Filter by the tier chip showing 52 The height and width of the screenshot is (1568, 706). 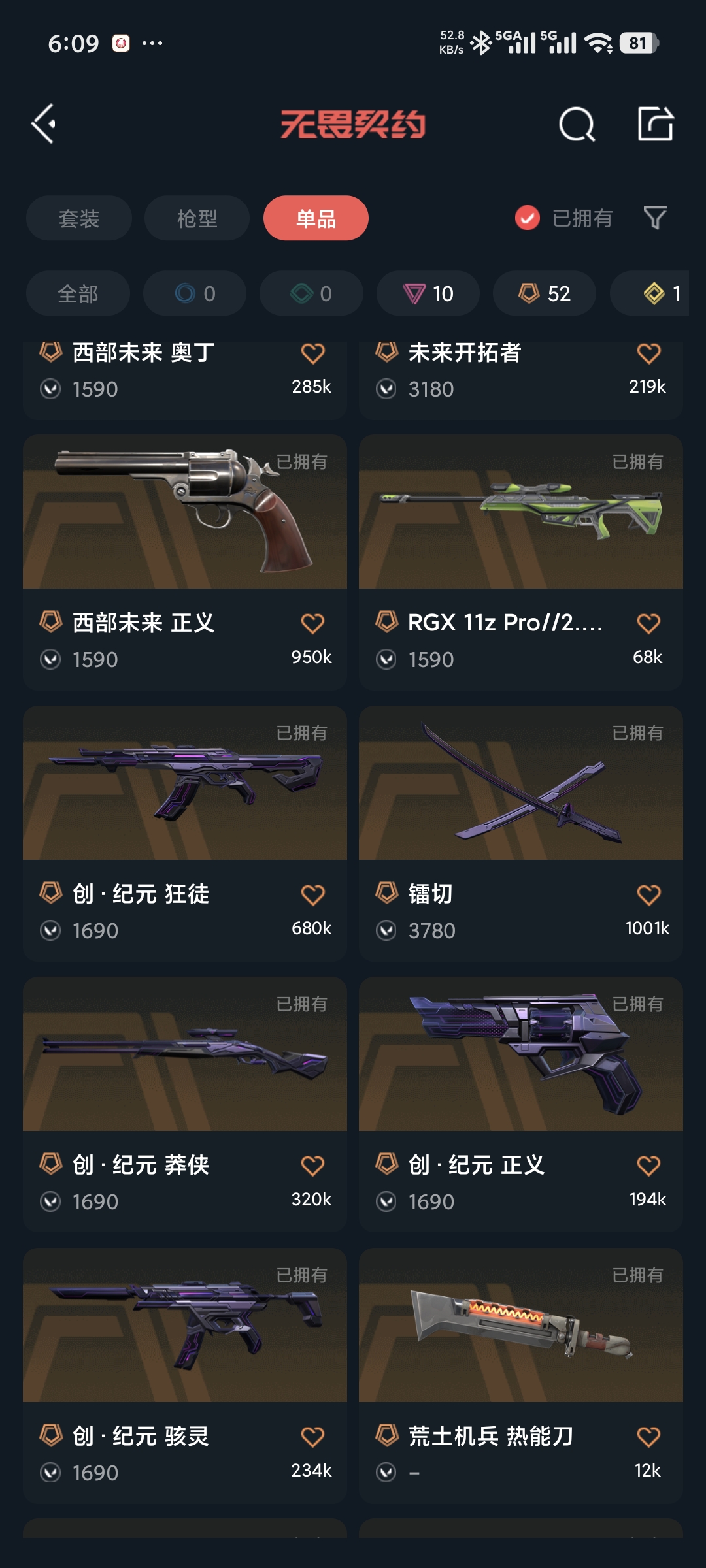point(545,293)
